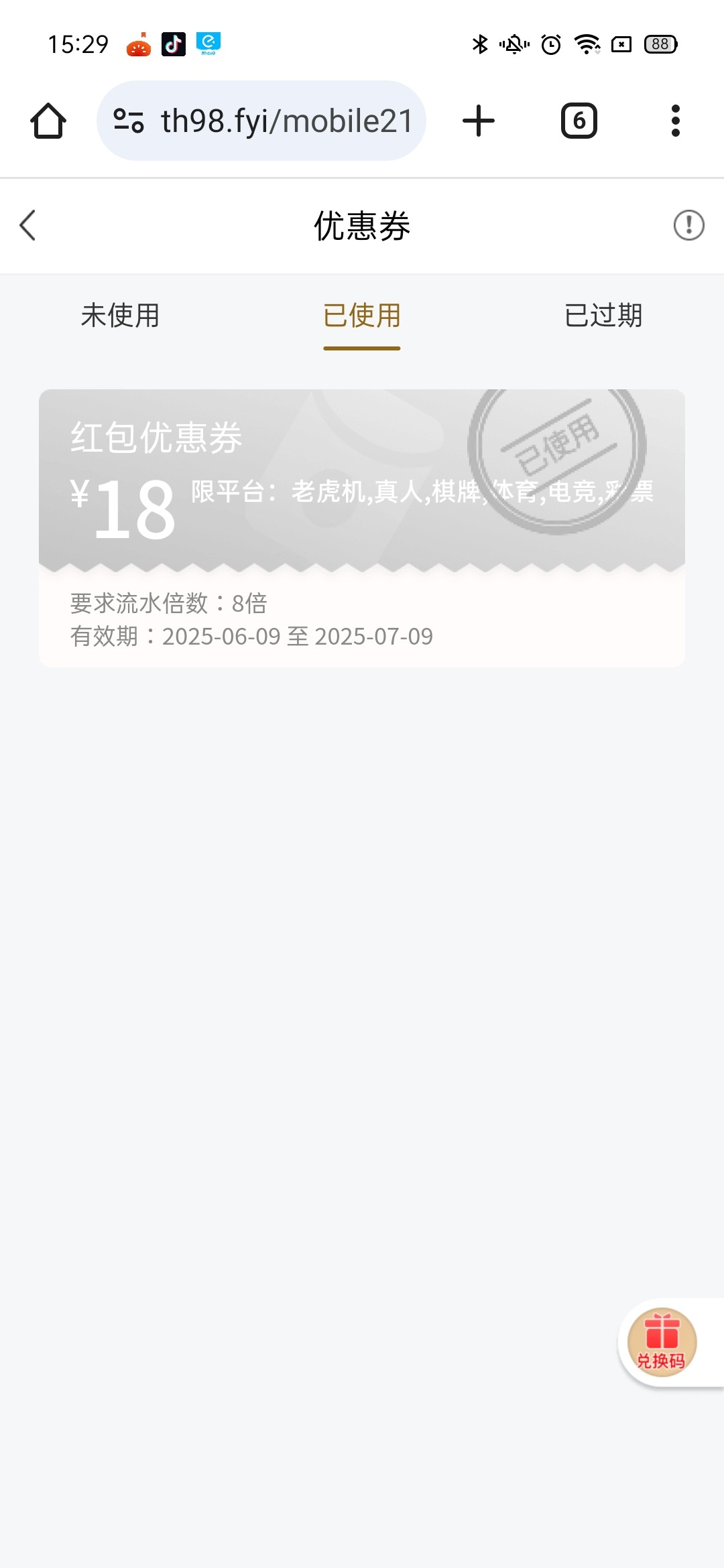The height and width of the screenshot is (1568, 724).
Task: Switch to the 未使用 tab
Action: 121,316
